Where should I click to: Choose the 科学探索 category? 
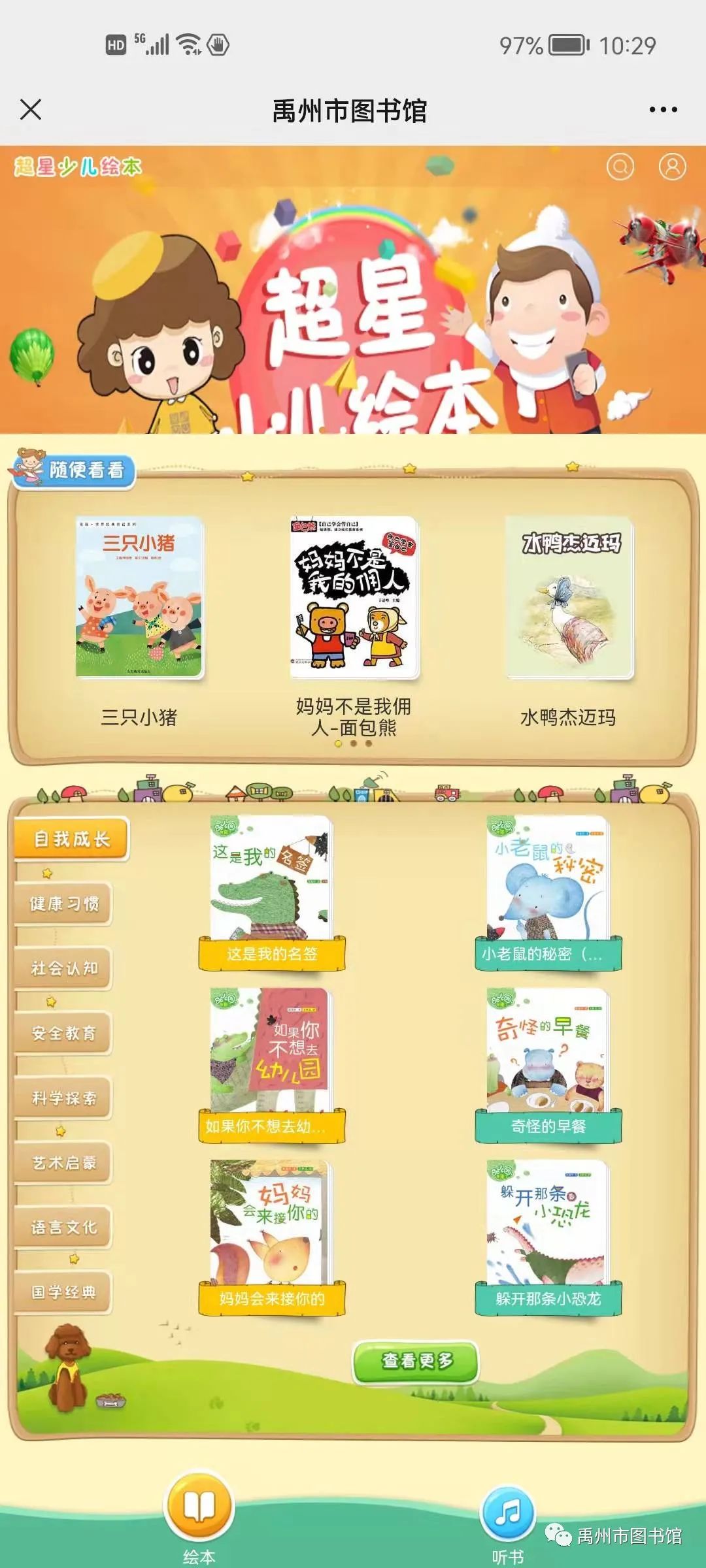point(64,1098)
